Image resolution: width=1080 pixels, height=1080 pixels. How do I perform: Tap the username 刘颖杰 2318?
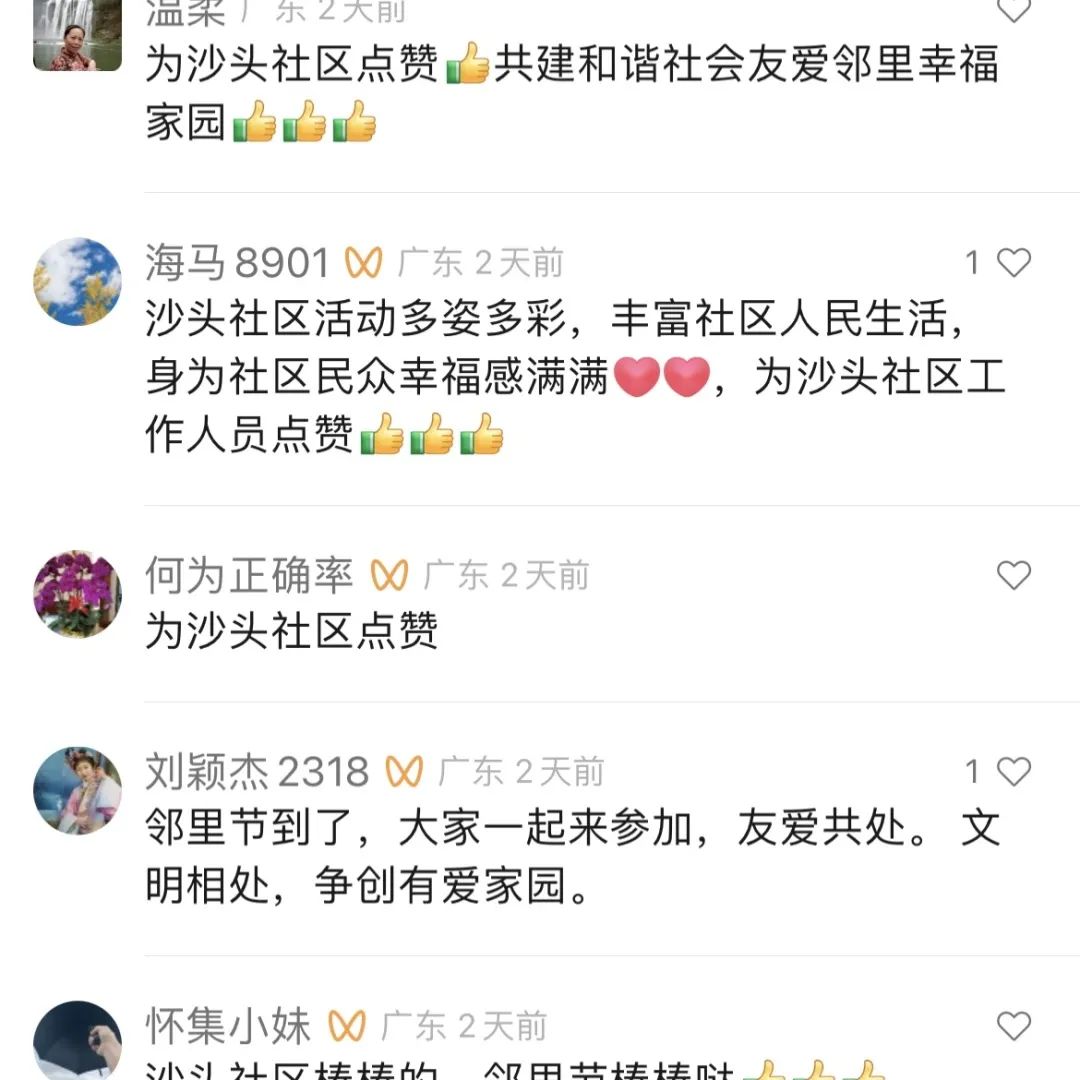pos(257,771)
